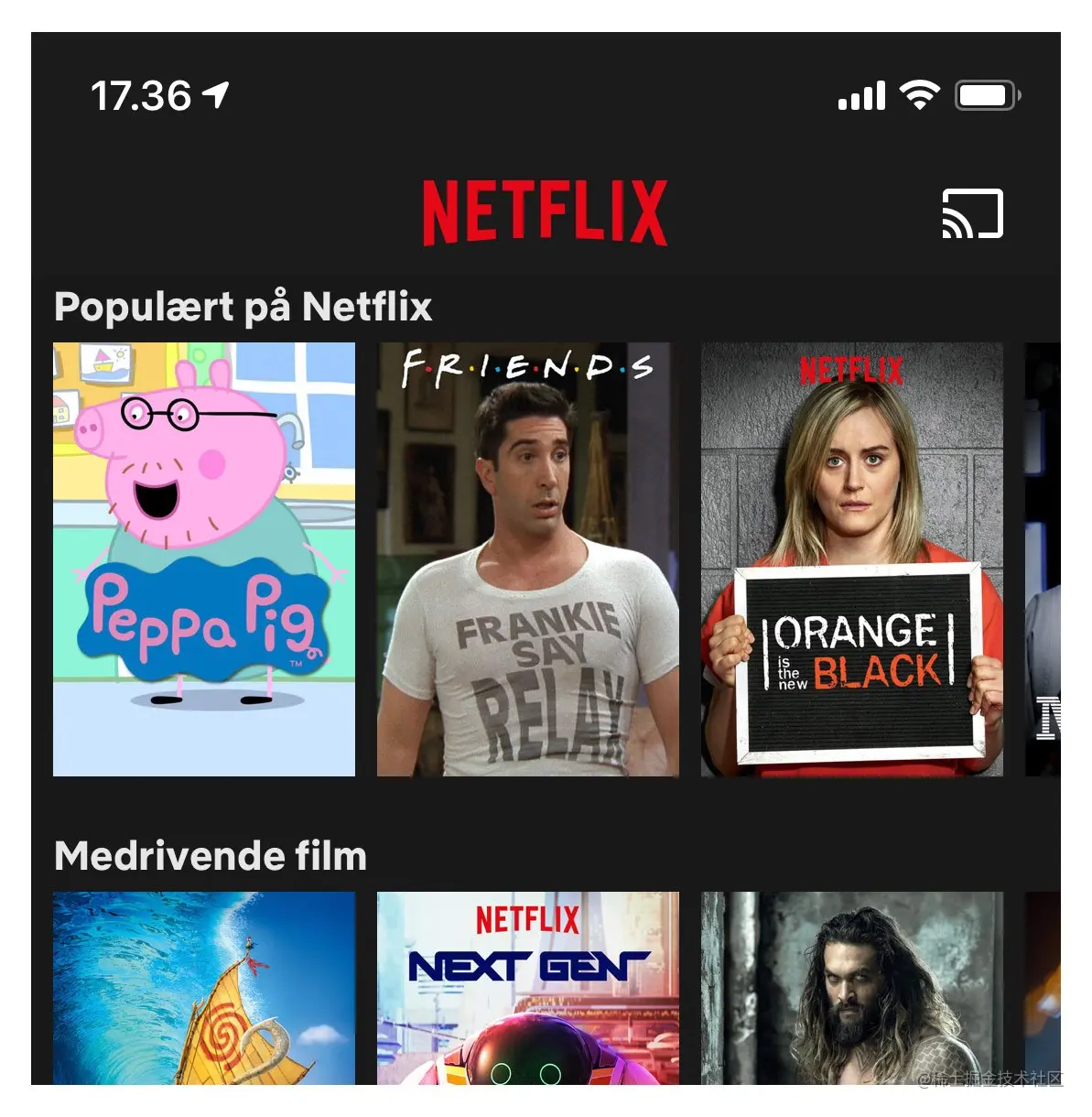Image resolution: width=1092 pixels, height=1117 pixels.
Task: Open the Peppa Pig title
Action: click(204, 558)
